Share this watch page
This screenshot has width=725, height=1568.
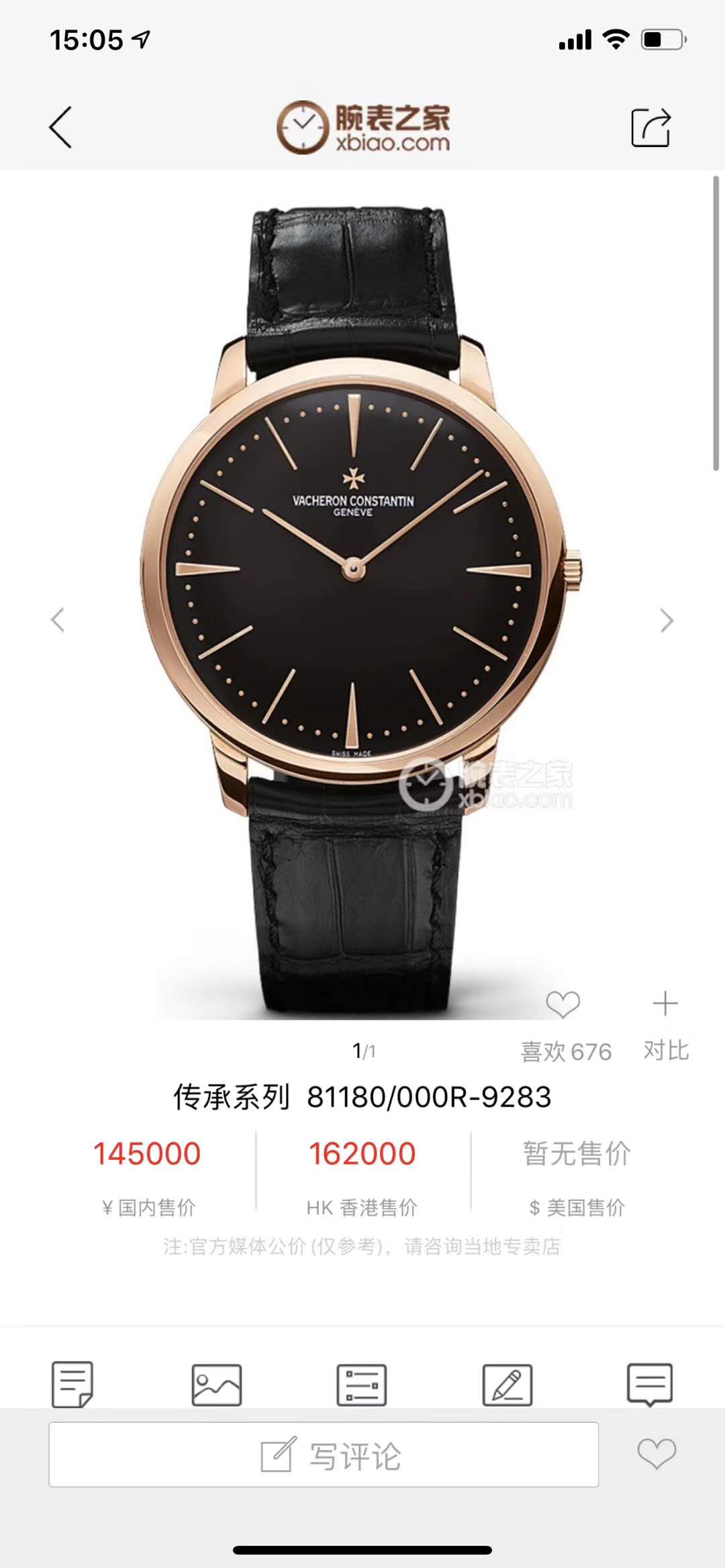click(650, 127)
